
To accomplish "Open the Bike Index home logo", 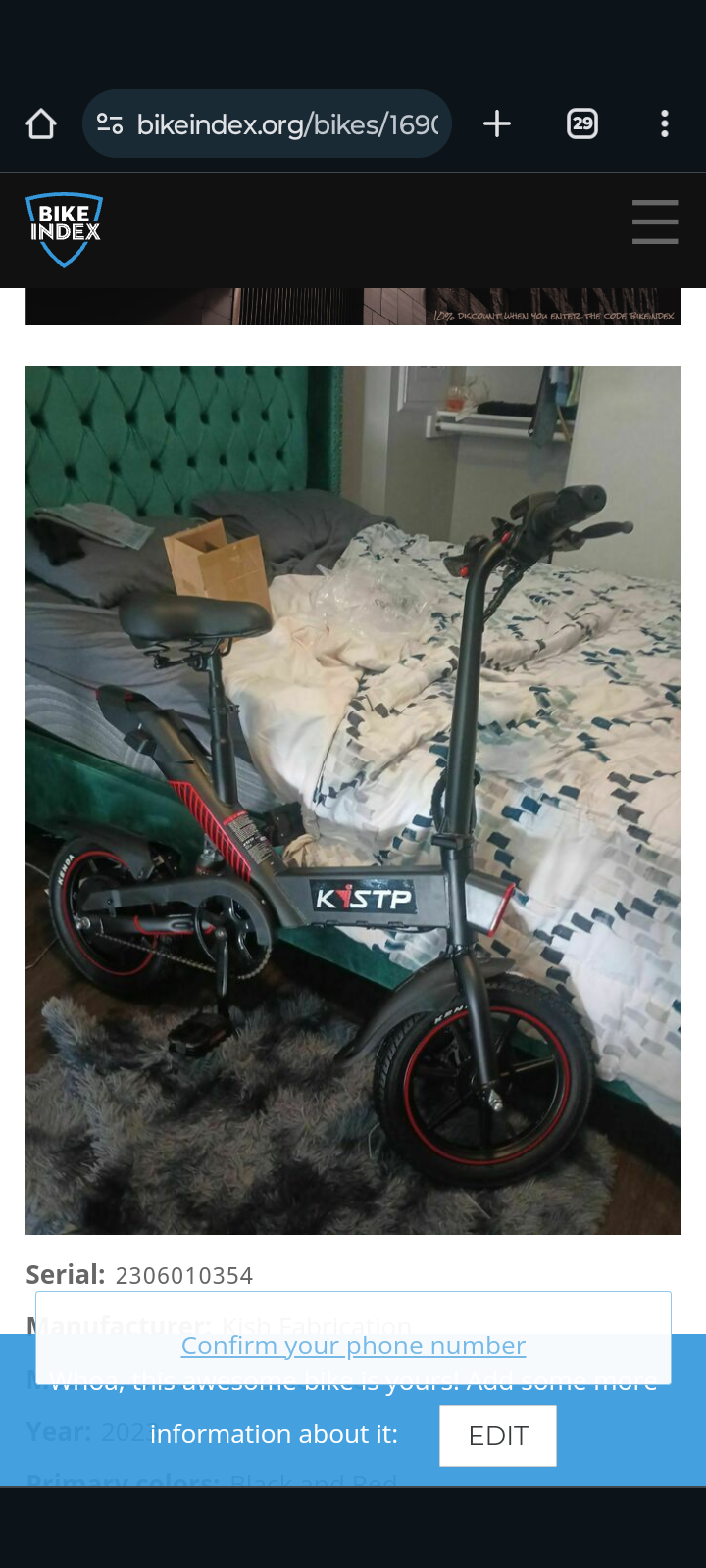I will tap(65, 229).
